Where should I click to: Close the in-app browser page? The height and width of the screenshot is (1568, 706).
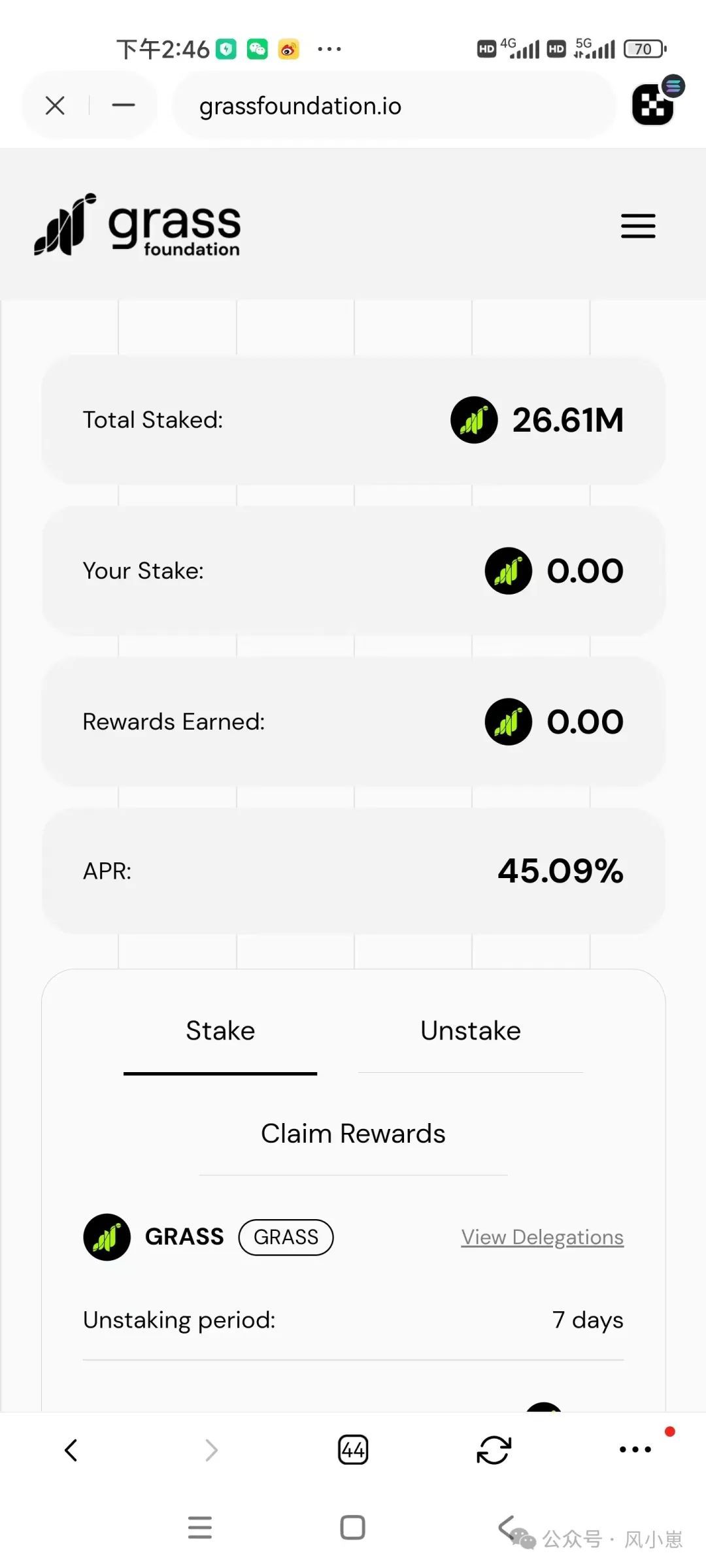[x=55, y=105]
